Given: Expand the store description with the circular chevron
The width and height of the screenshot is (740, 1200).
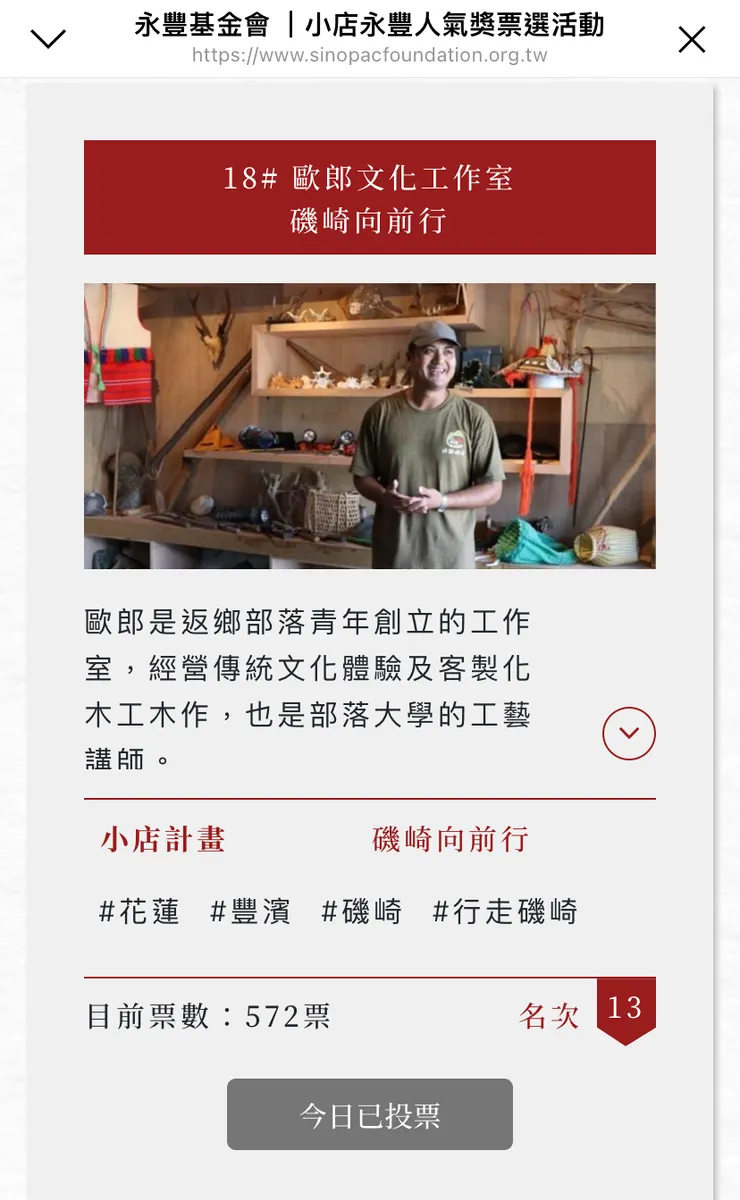Looking at the screenshot, I should pos(628,733).
